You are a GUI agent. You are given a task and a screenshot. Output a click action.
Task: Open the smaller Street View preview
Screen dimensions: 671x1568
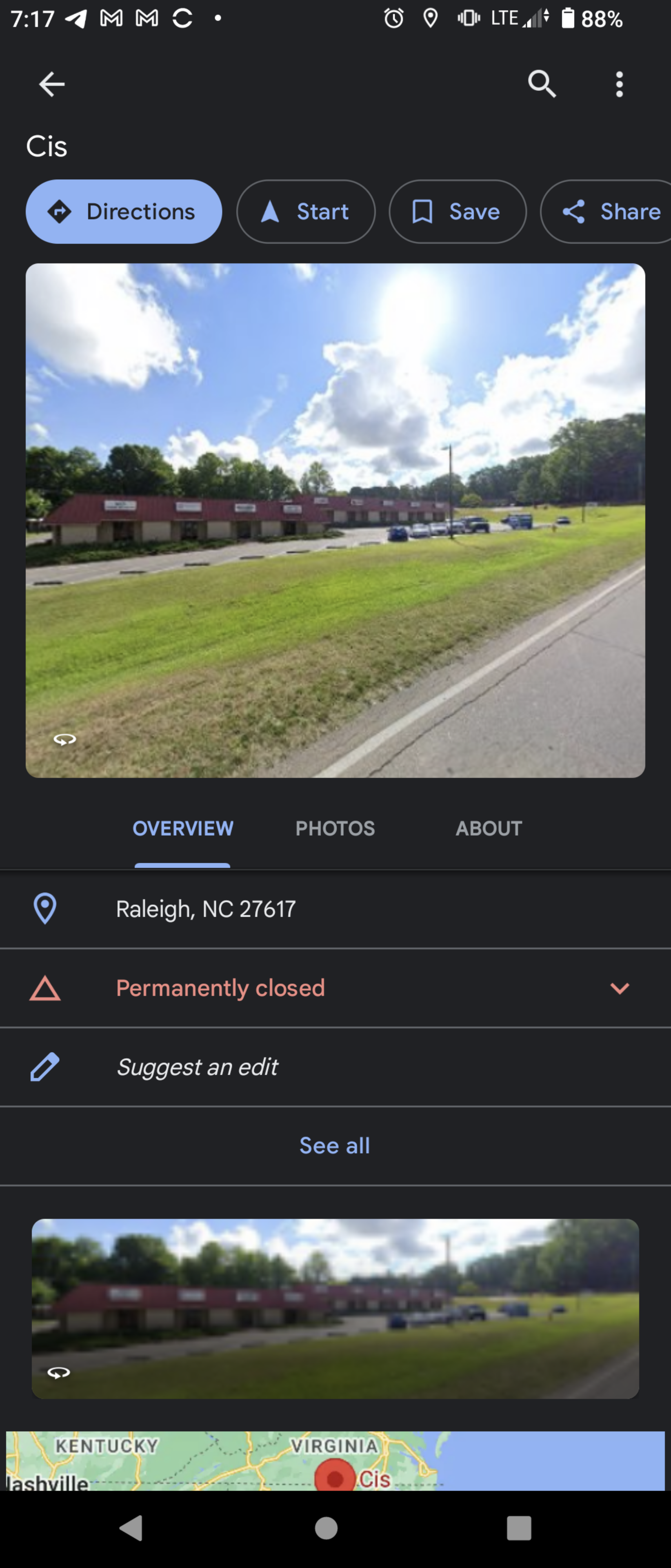coord(335,1308)
